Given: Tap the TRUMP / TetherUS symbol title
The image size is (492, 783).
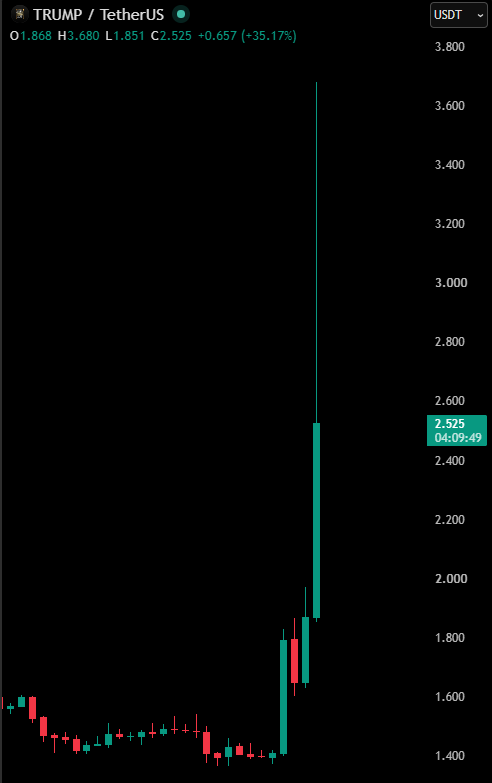Looking at the screenshot, I should point(98,15).
